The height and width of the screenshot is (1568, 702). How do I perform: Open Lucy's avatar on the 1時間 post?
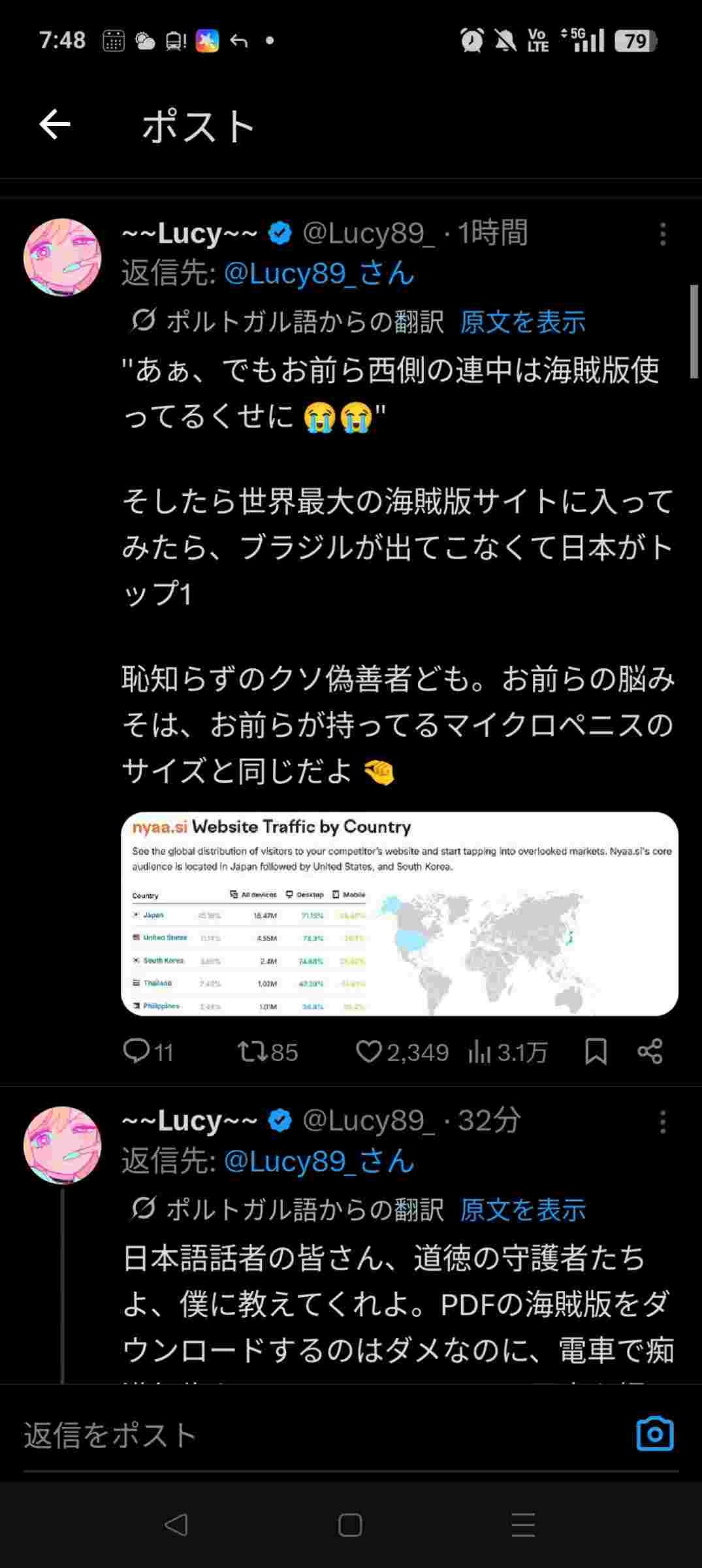tap(63, 257)
